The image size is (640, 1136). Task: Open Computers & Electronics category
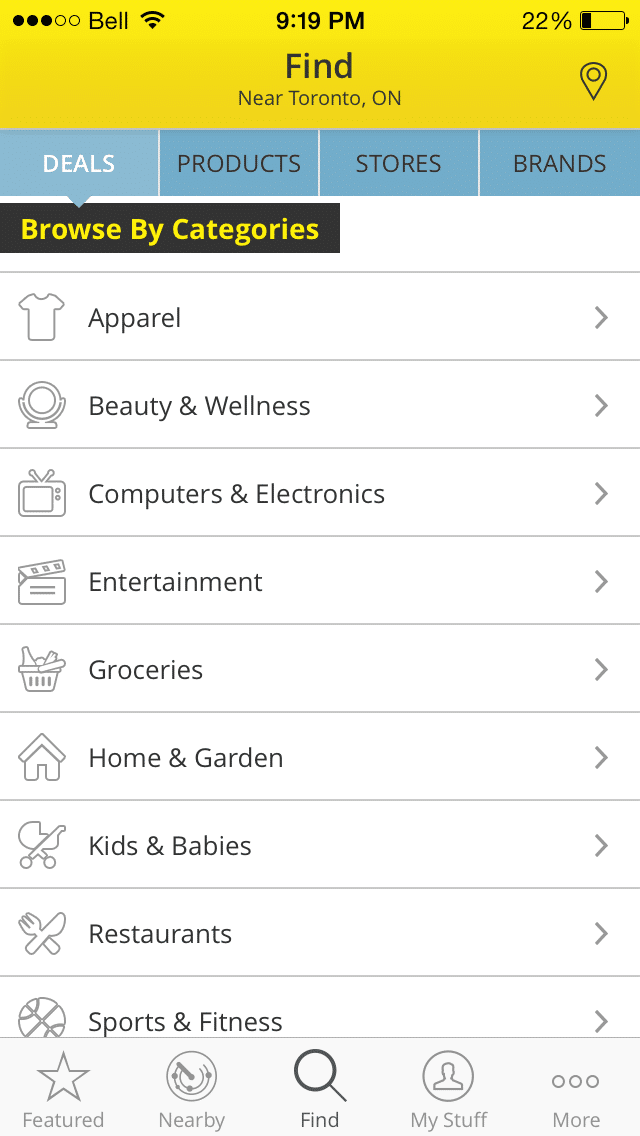320,493
